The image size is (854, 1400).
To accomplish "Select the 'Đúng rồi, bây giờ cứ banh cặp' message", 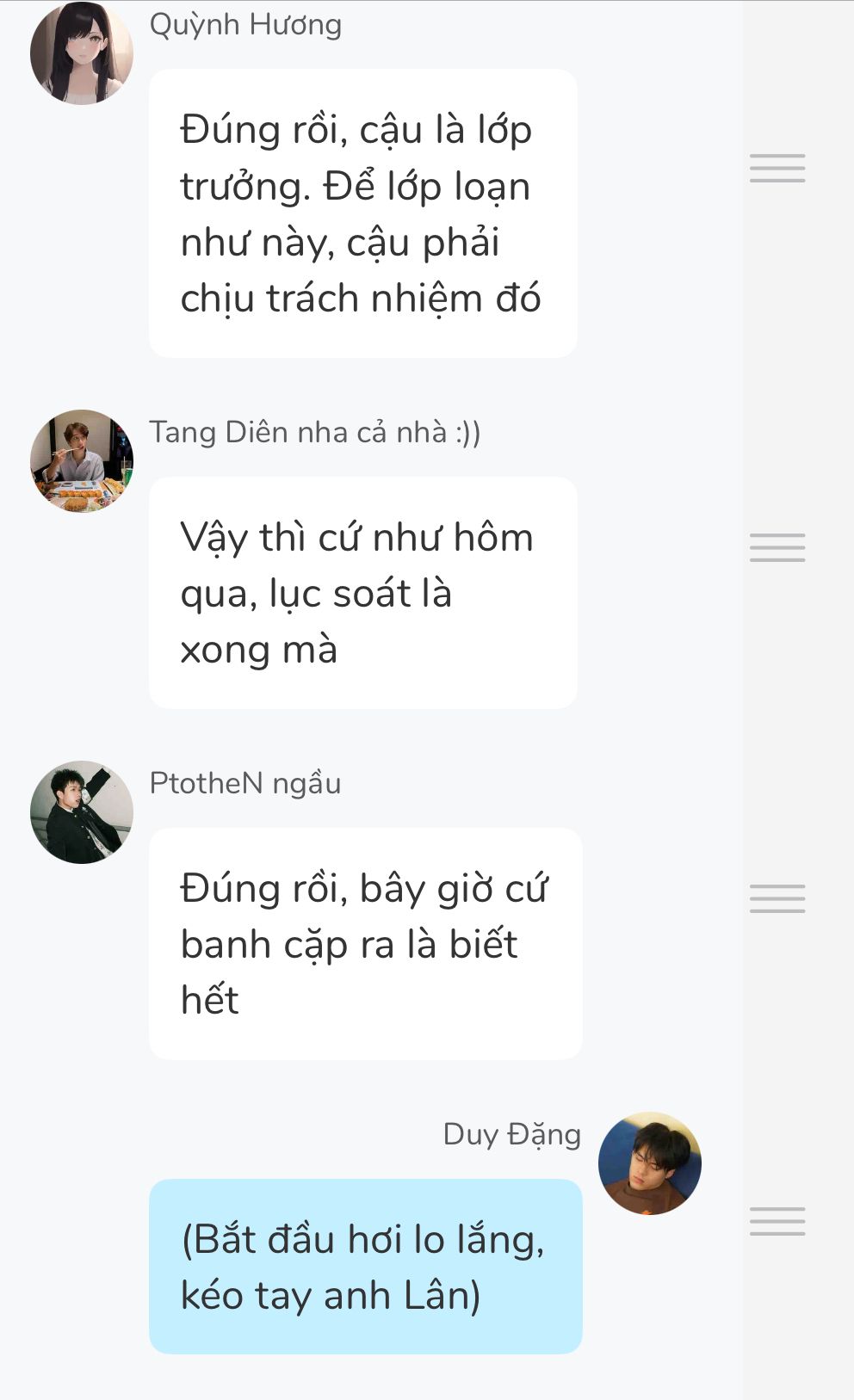I will tap(365, 944).
